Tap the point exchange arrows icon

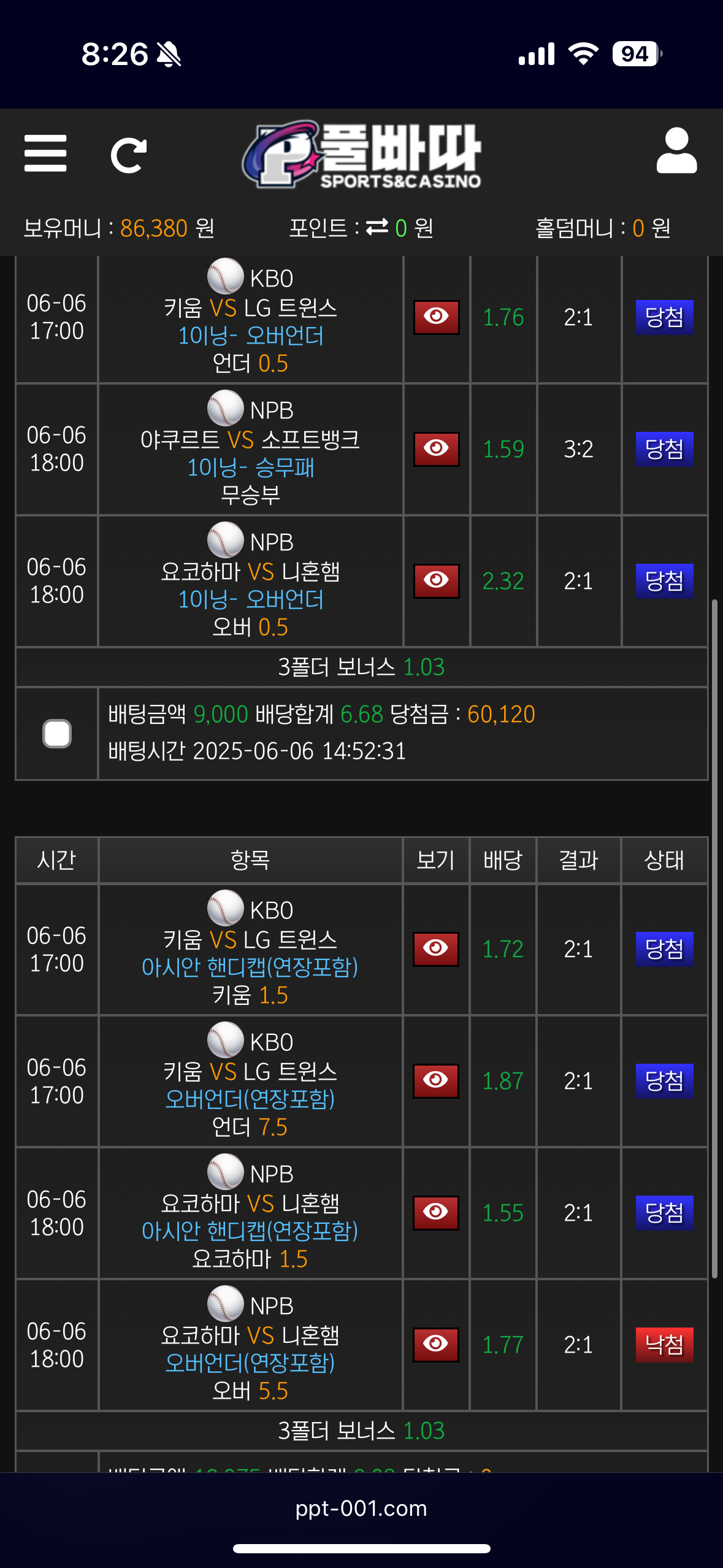click(x=377, y=228)
